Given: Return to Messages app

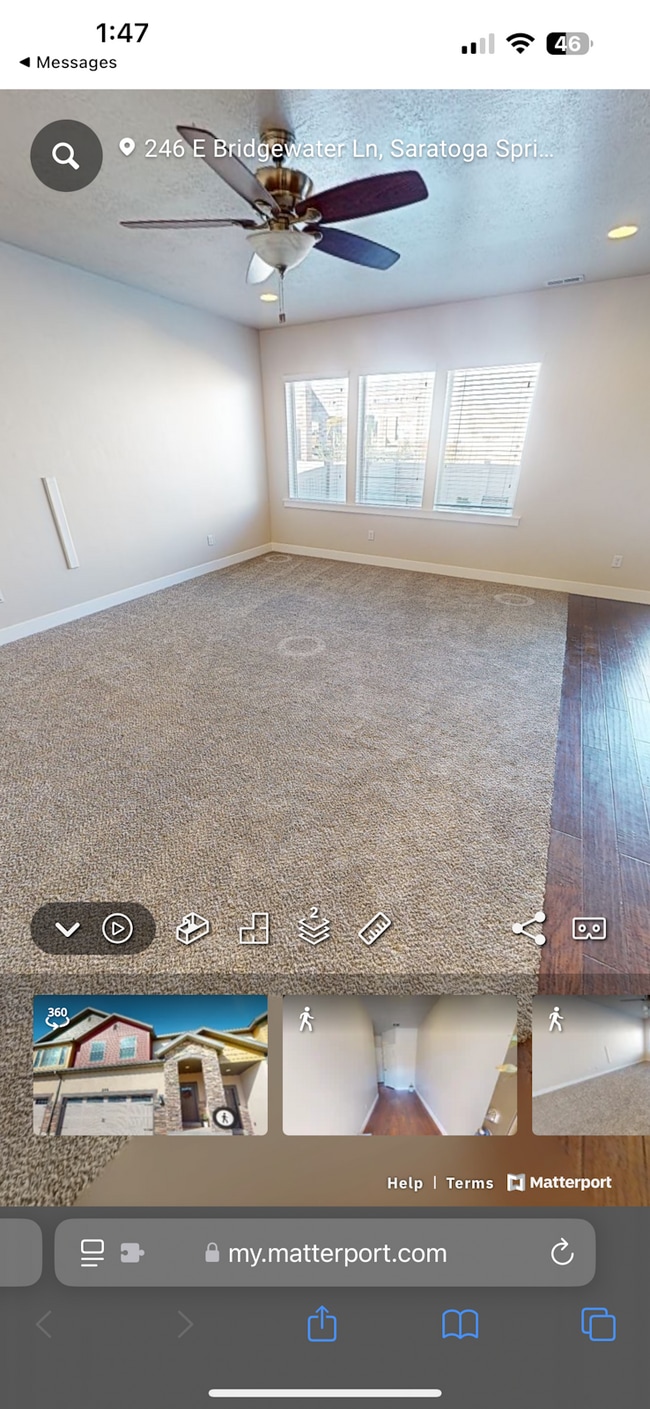Looking at the screenshot, I should 68,62.
